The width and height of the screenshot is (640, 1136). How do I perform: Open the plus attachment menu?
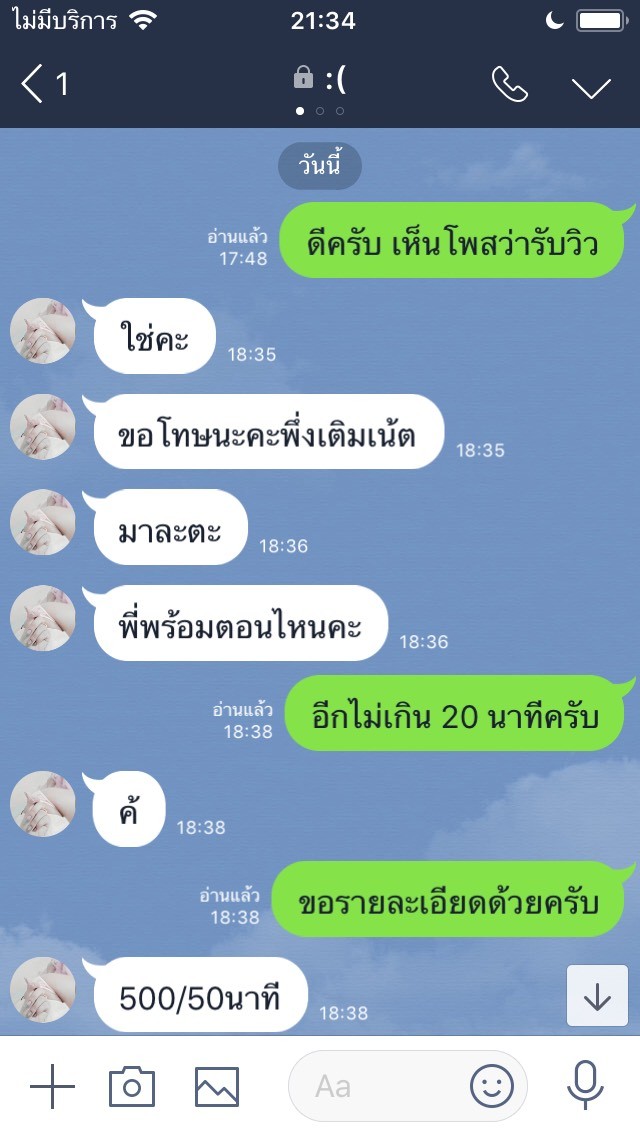[52, 1086]
